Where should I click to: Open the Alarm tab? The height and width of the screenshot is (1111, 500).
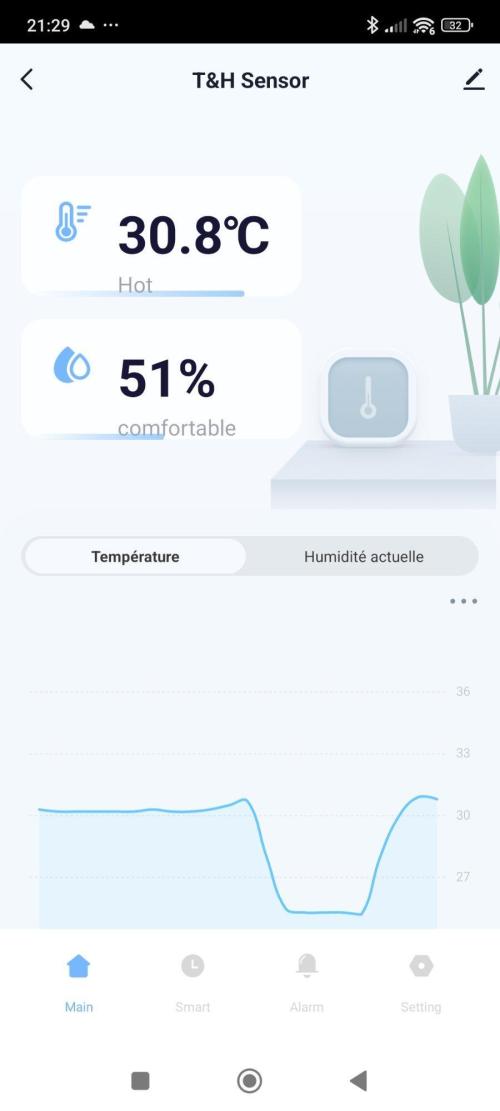(x=307, y=982)
